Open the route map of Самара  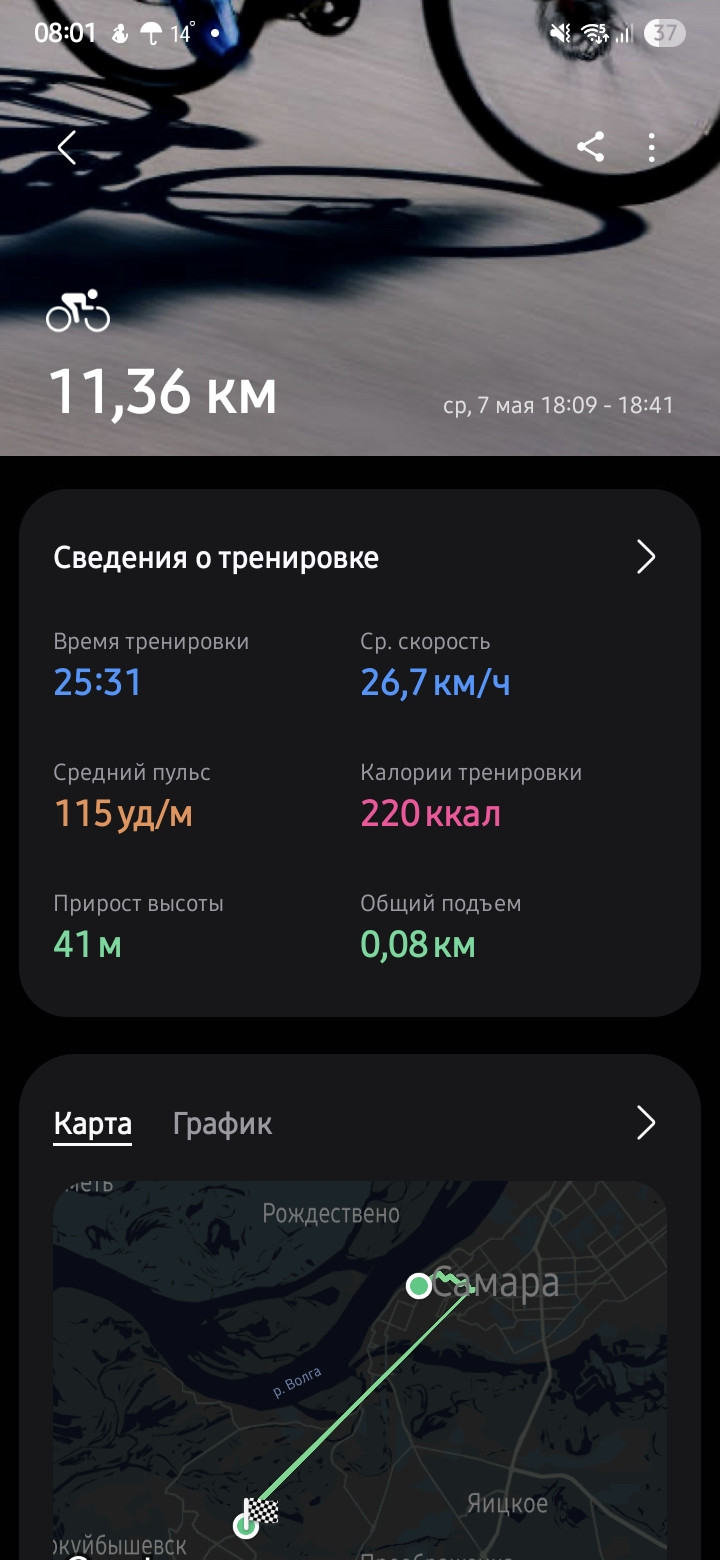(360, 1370)
